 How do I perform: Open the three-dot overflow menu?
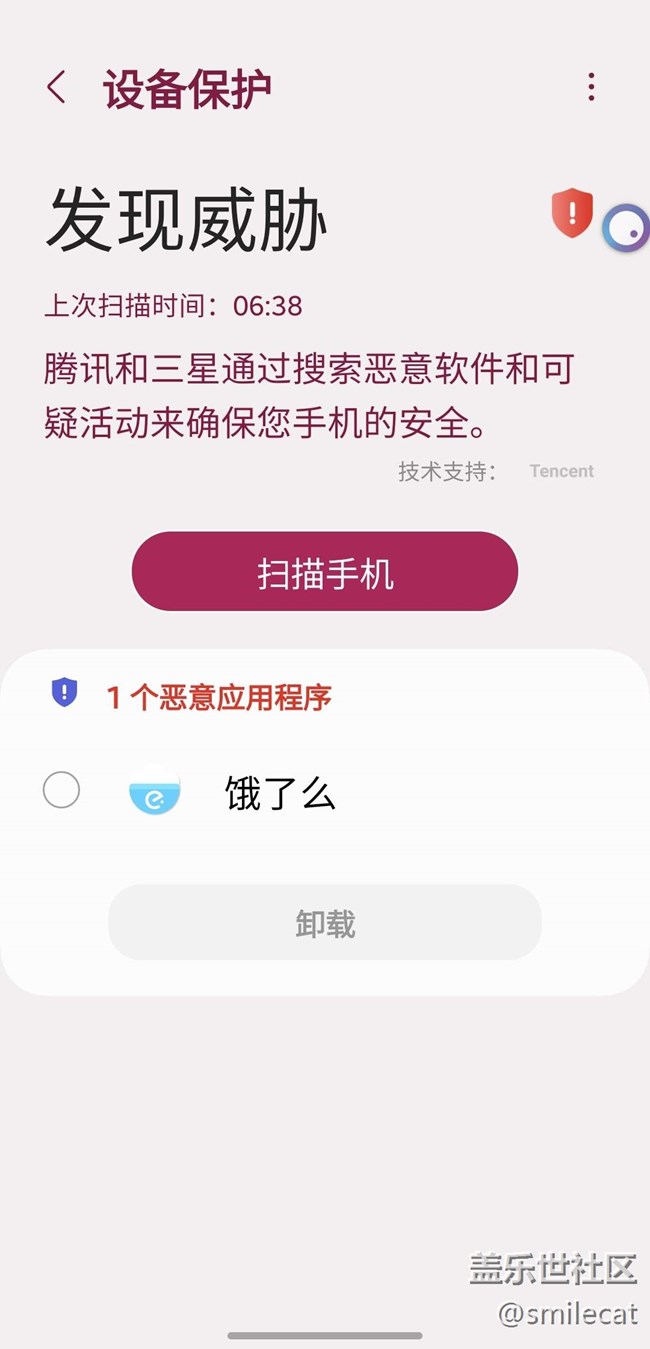591,88
